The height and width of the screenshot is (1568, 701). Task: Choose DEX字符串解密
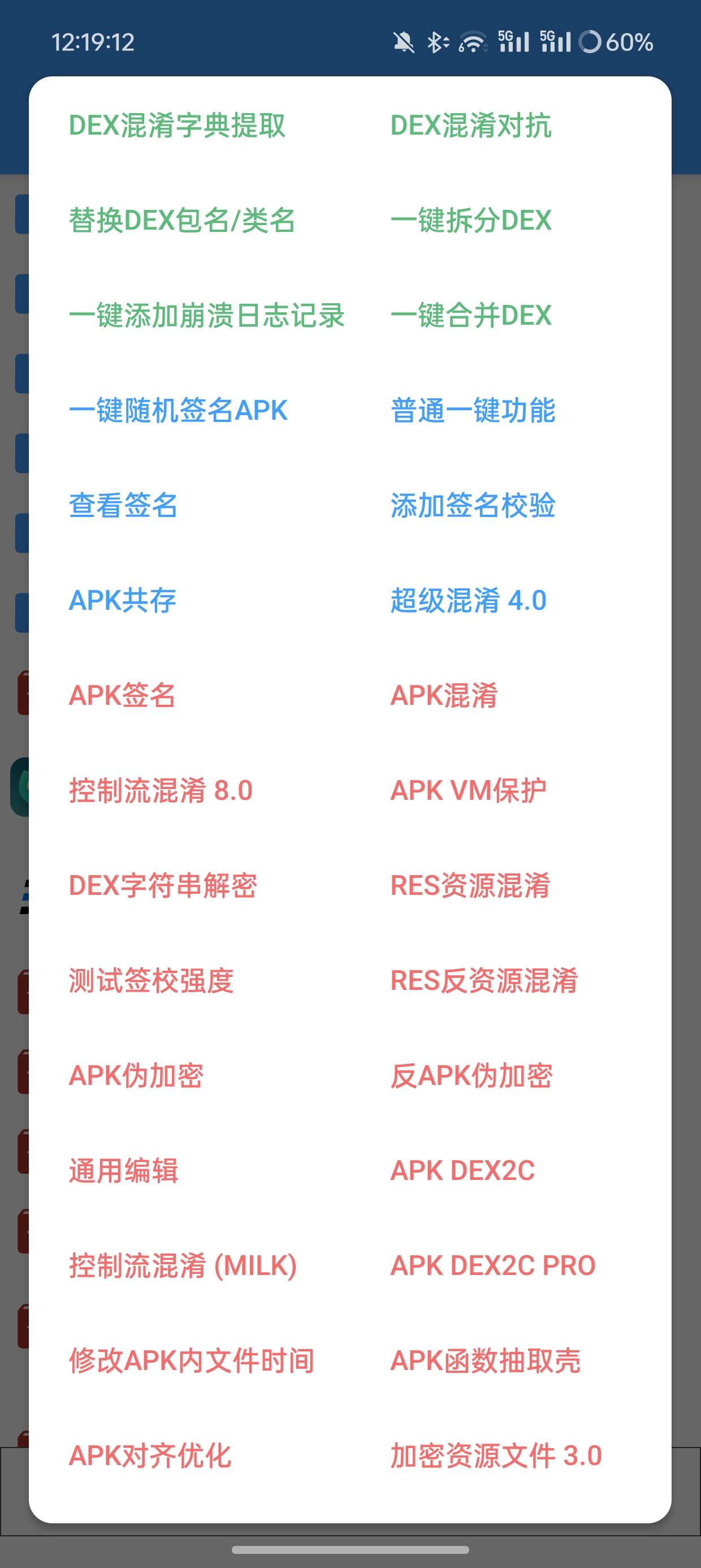(x=162, y=885)
